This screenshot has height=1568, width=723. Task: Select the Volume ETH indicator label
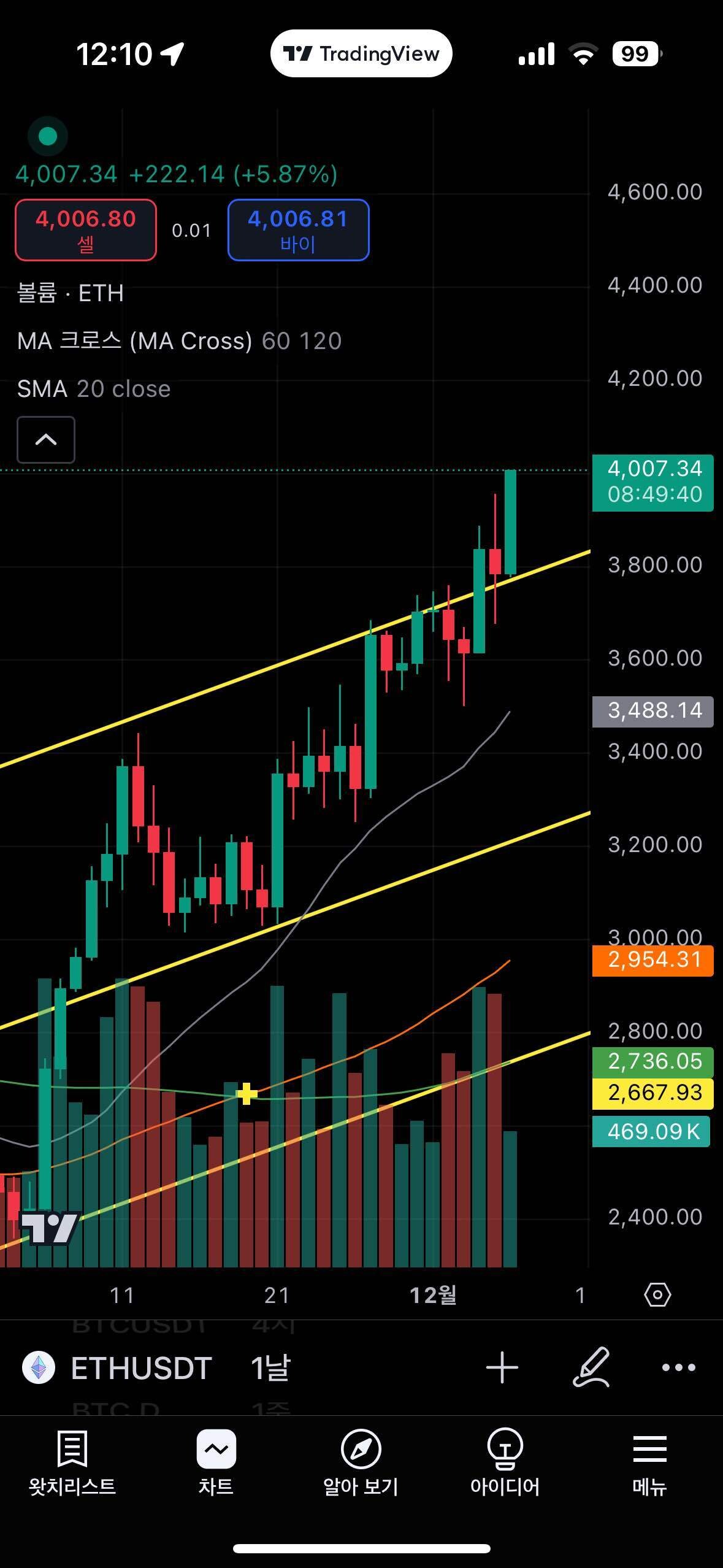[71, 293]
